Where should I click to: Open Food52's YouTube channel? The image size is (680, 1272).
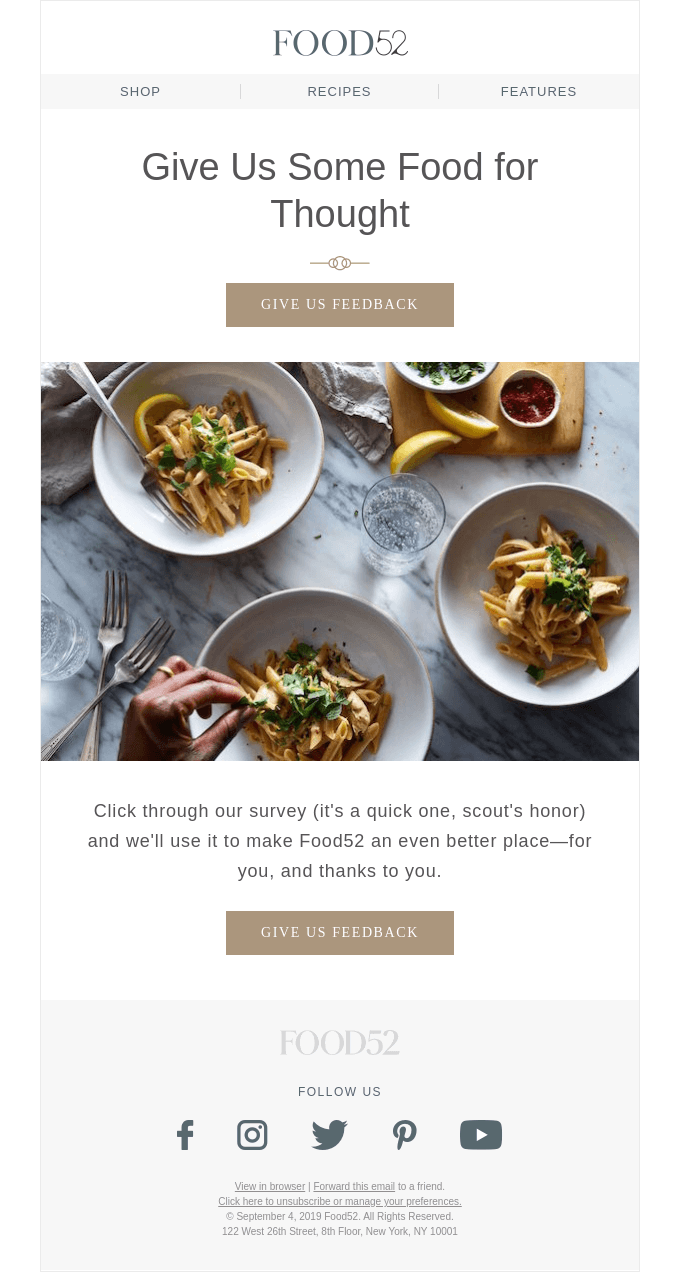pos(481,1135)
